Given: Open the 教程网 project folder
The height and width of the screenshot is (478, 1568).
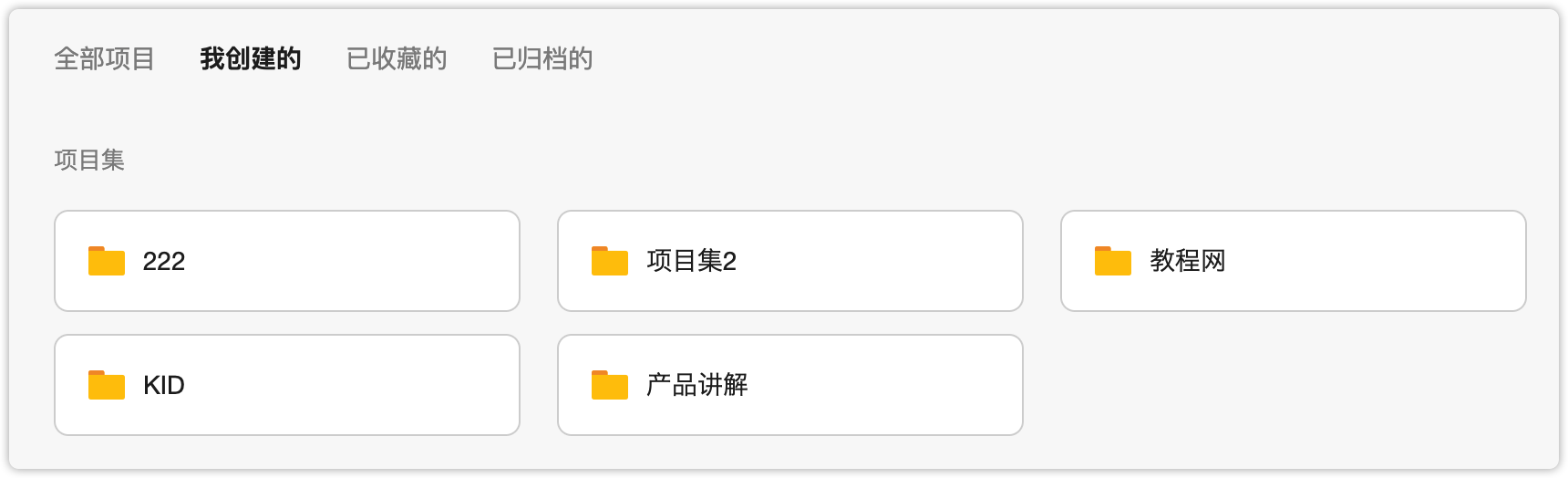Looking at the screenshot, I should pyautogui.click(x=1293, y=261).
